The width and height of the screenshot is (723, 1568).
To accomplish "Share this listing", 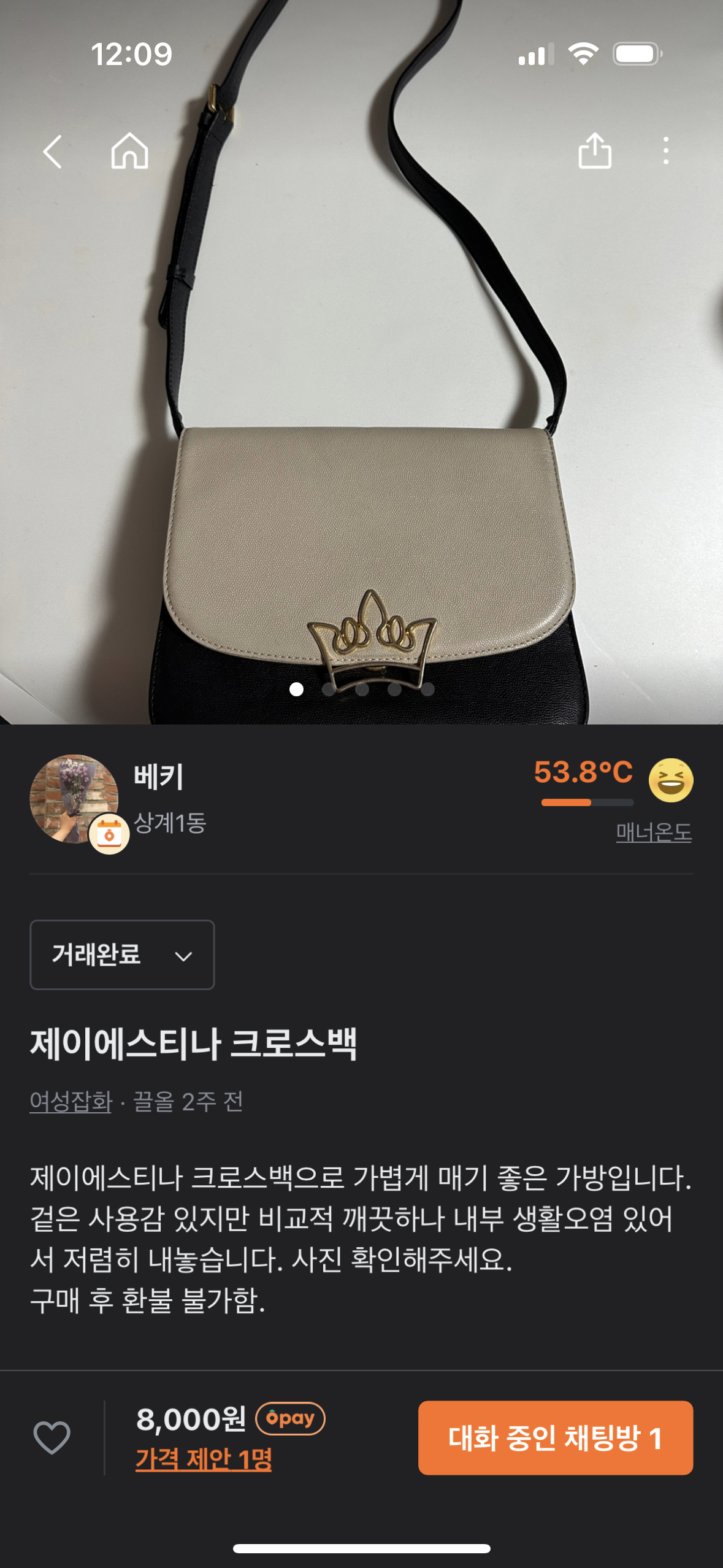I will tap(594, 150).
